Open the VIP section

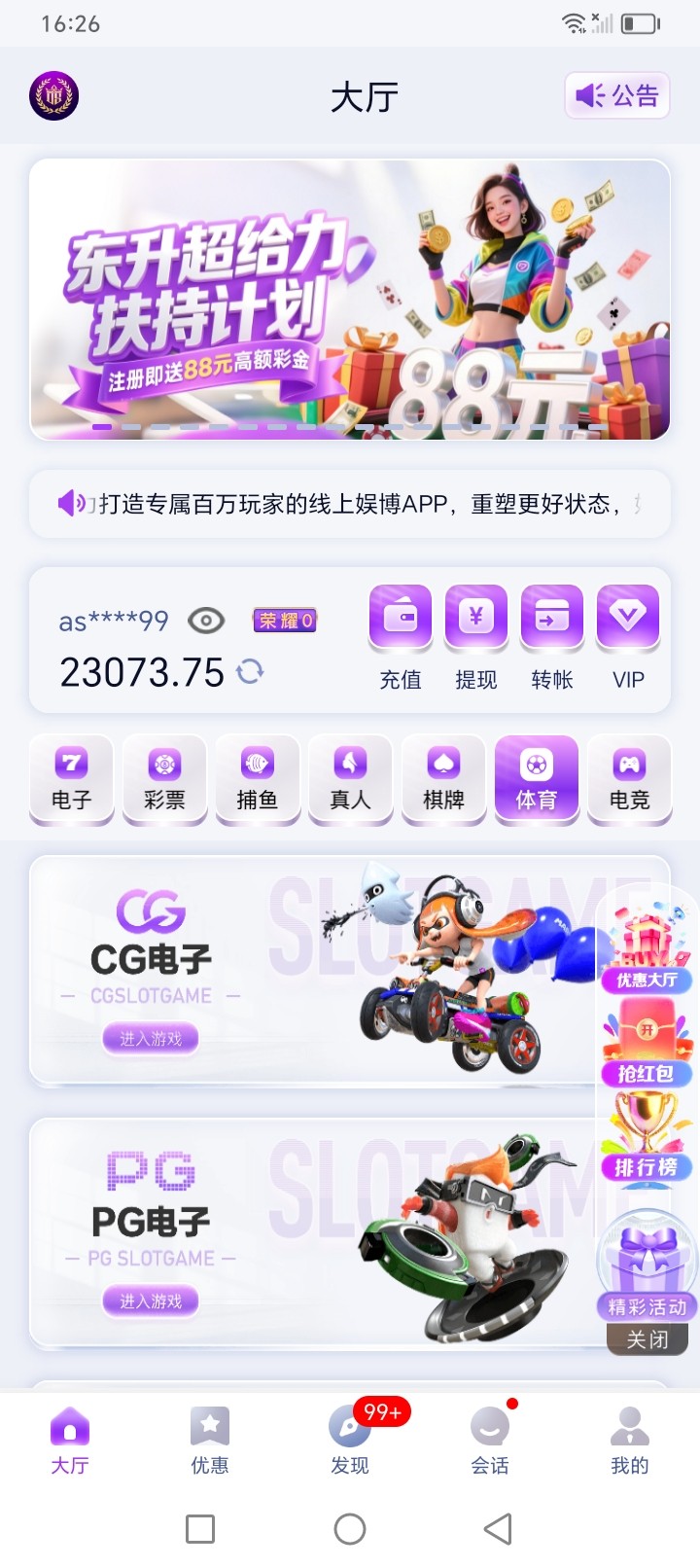point(627,615)
